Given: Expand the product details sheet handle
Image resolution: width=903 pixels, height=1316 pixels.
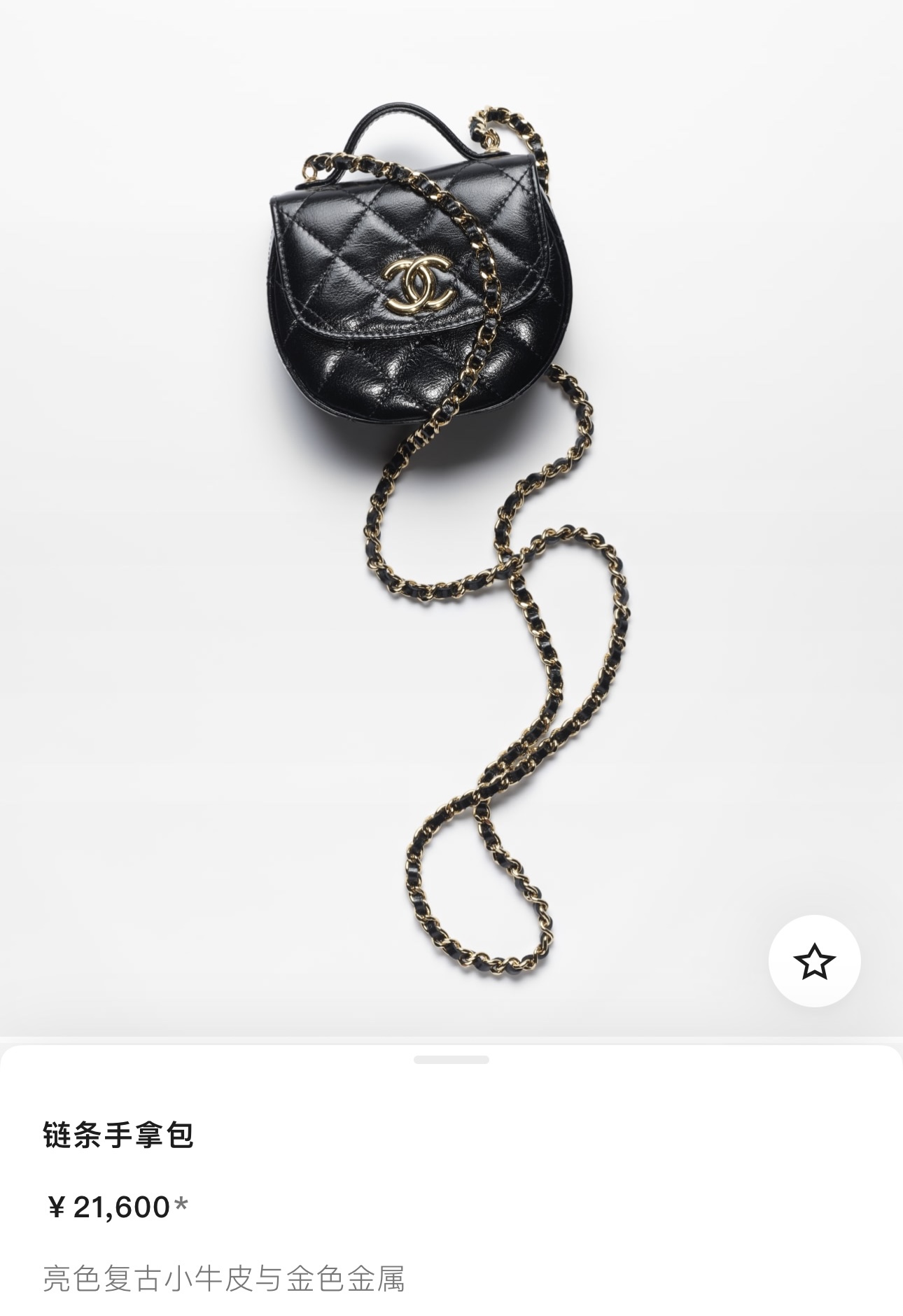Looking at the screenshot, I should (x=451, y=1060).
